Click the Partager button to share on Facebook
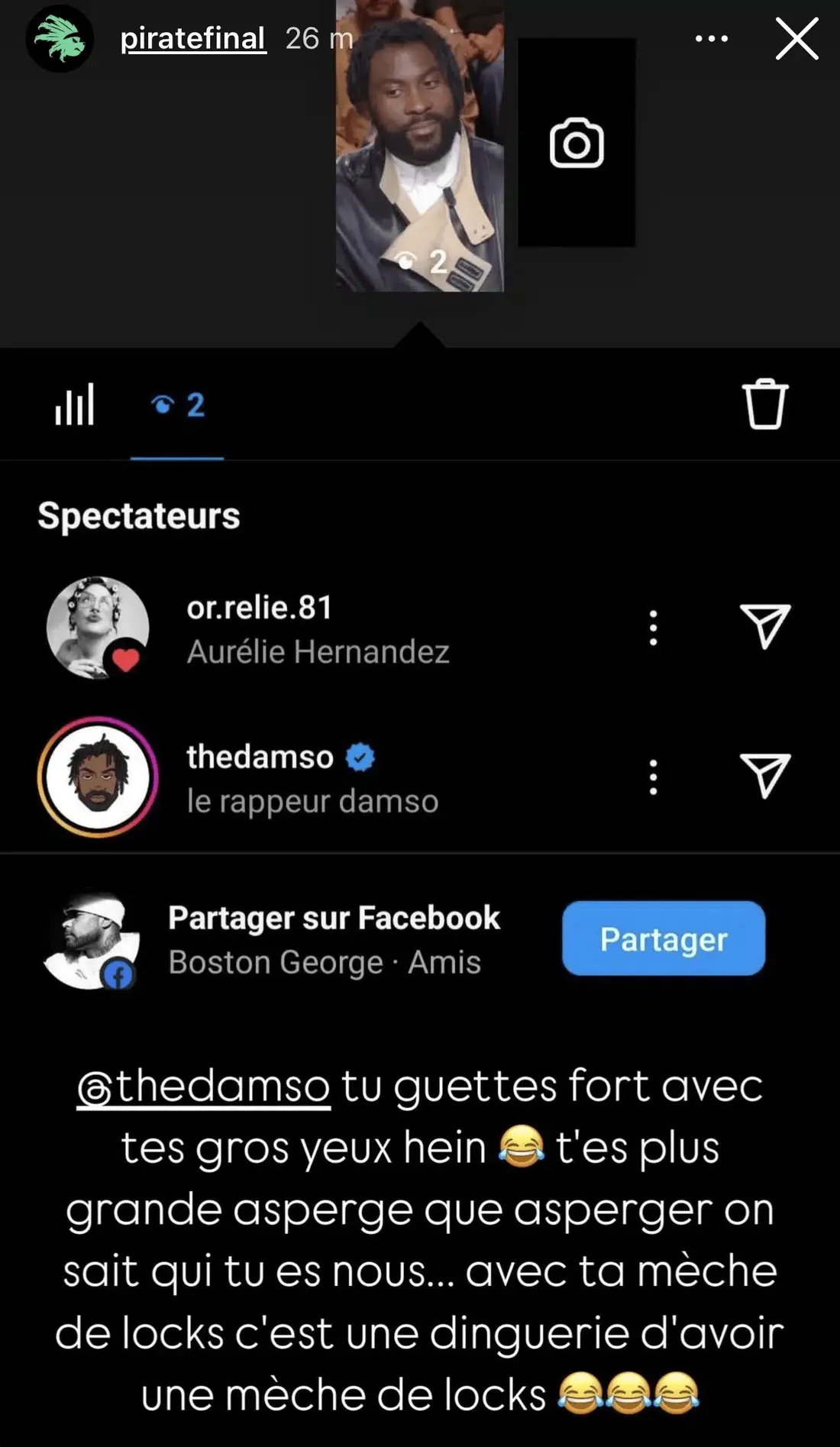 point(663,938)
